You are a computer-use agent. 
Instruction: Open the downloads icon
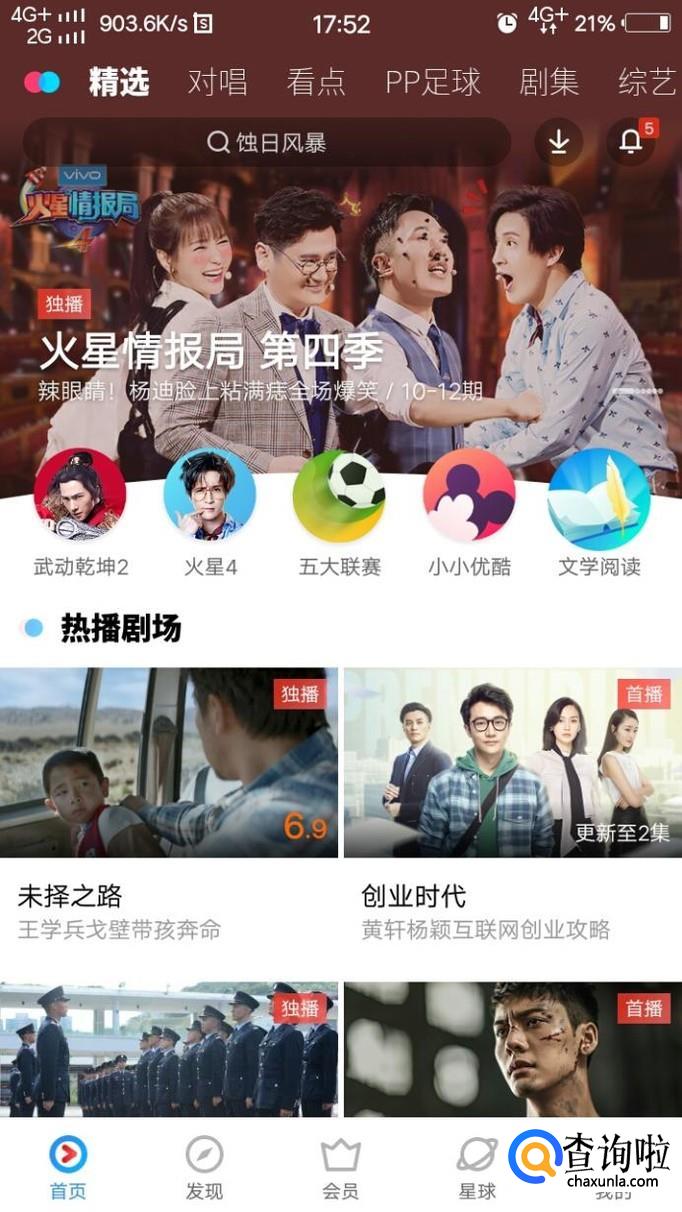point(558,143)
